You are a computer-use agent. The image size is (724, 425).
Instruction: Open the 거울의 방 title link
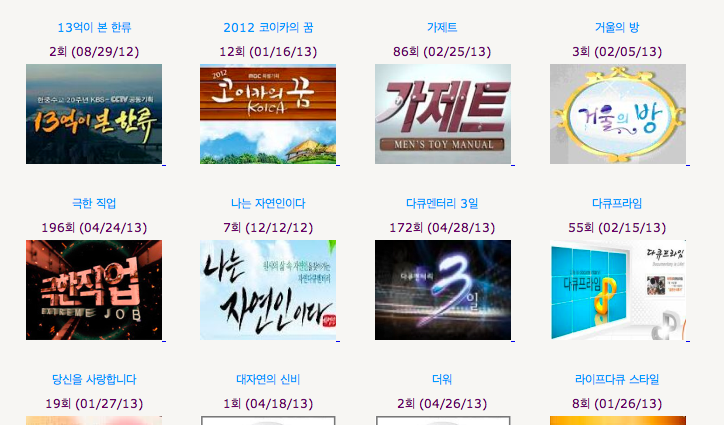[x=617, y=27]
